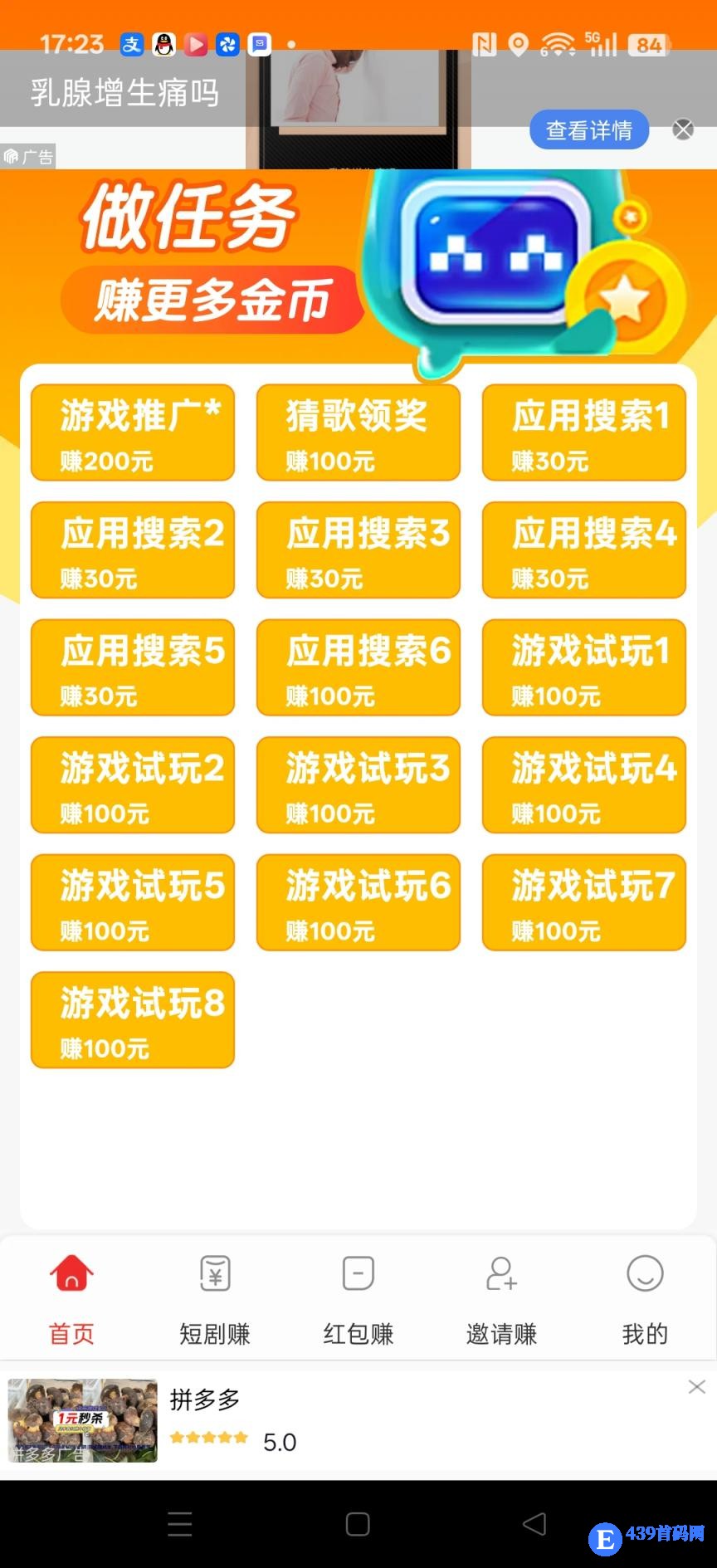Select the 游戏试玩8 task
This screenshot has height=1568, width=717.
click(x=133, y=1019)
